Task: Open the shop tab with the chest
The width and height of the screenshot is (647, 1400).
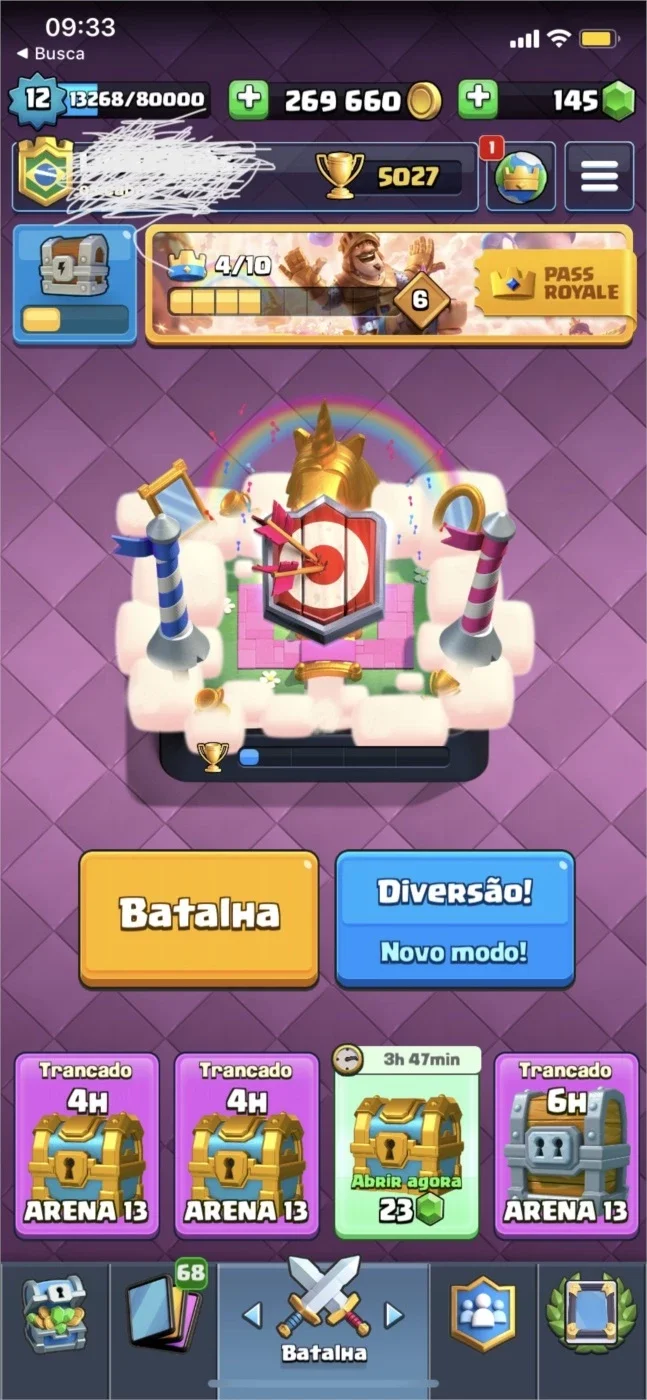Action: point(55,1315)
